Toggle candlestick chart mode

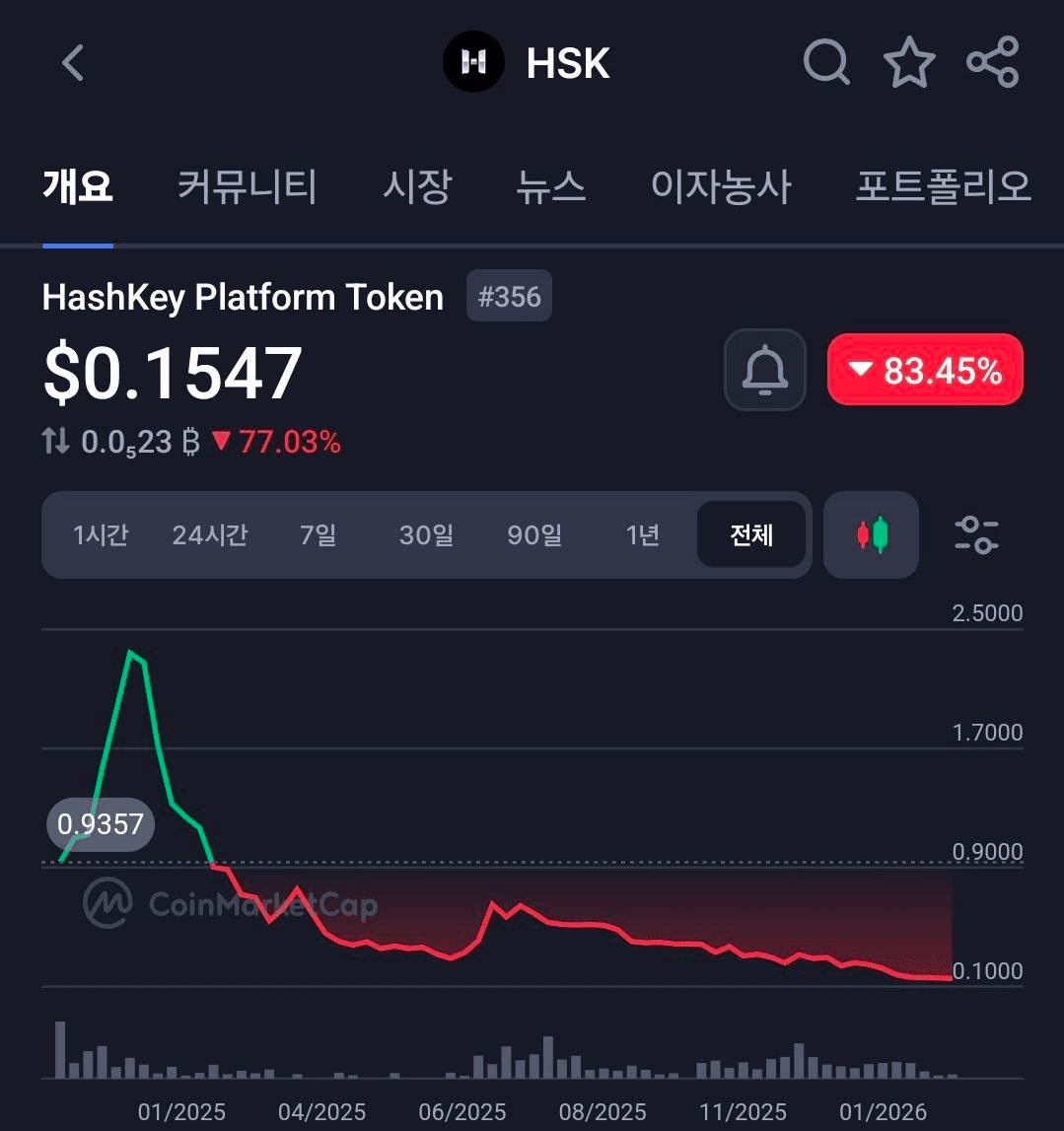tap(871, 535)
